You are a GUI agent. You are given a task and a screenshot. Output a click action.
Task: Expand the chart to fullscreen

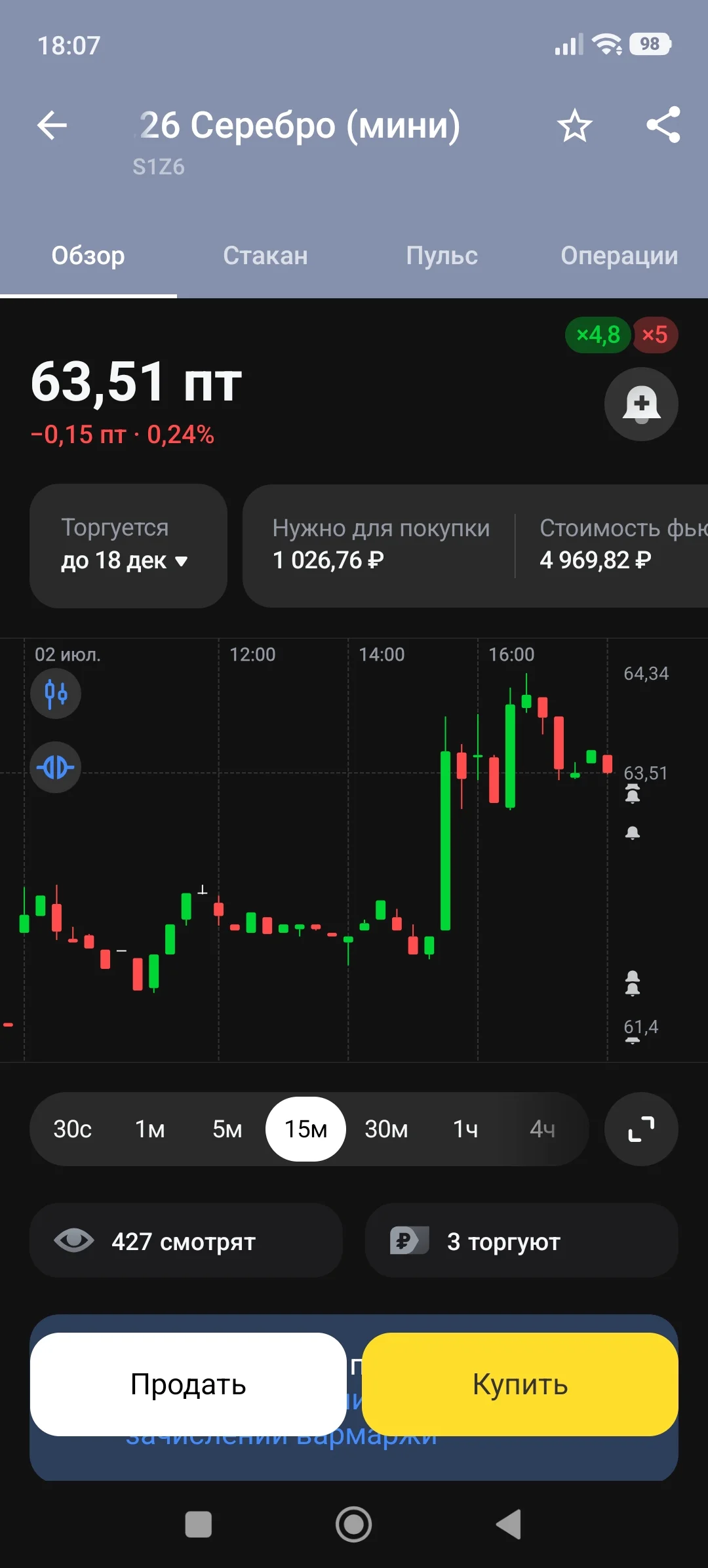tap(641, 1129)
